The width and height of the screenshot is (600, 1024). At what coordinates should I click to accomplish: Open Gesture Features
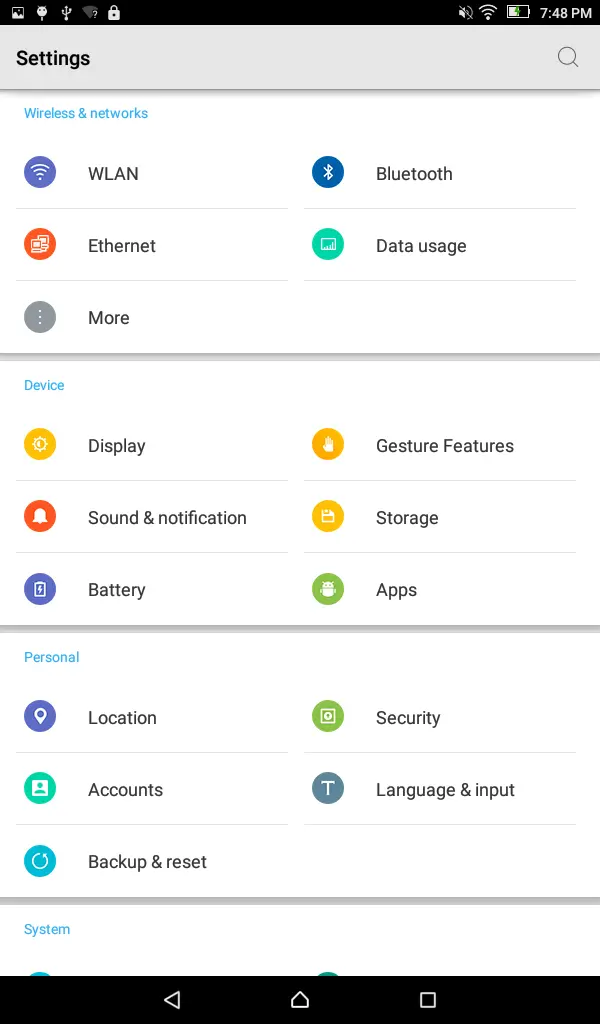tap(440, 445)
